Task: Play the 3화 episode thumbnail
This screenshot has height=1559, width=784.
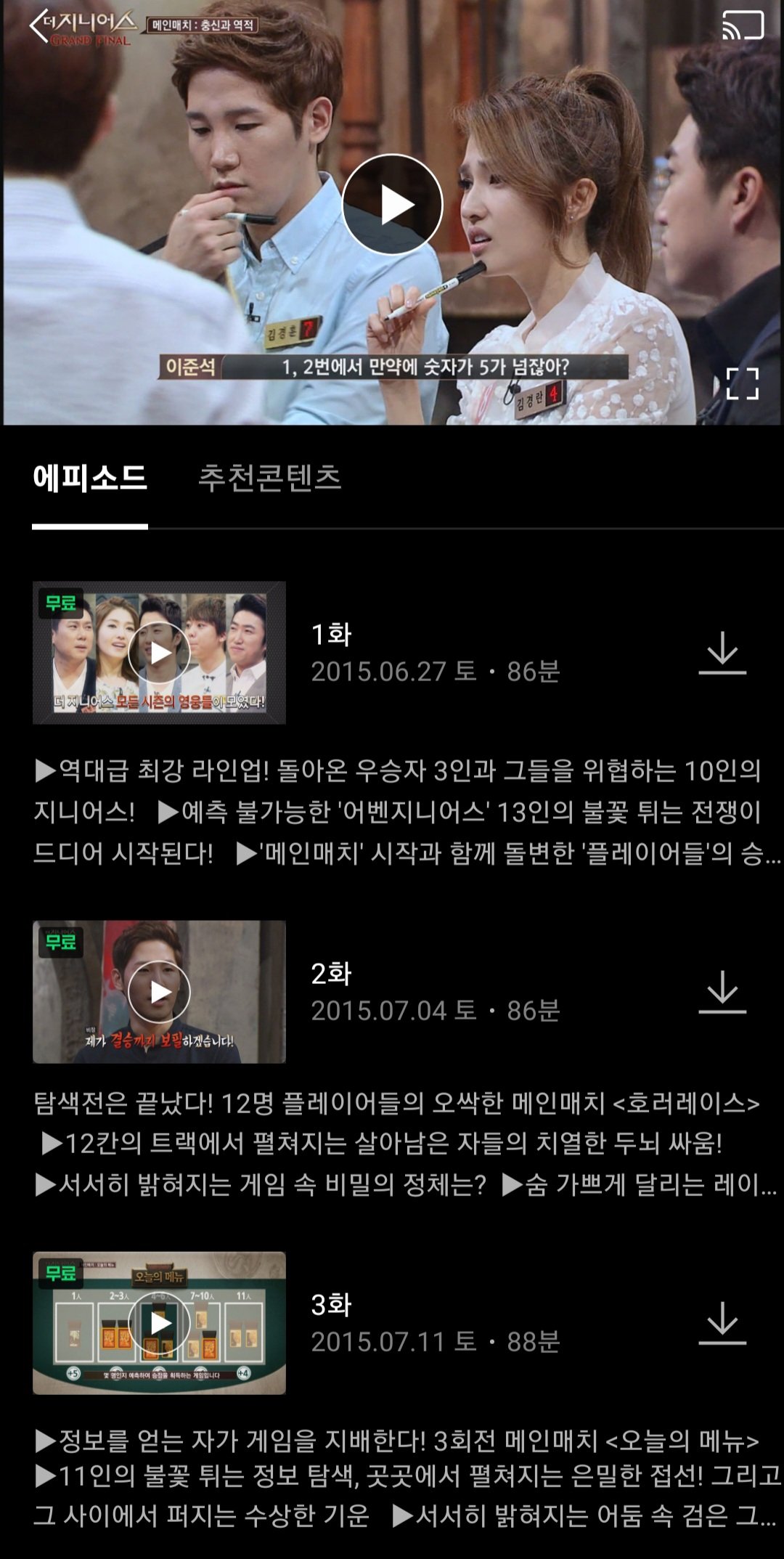Action: (159, 1323)
